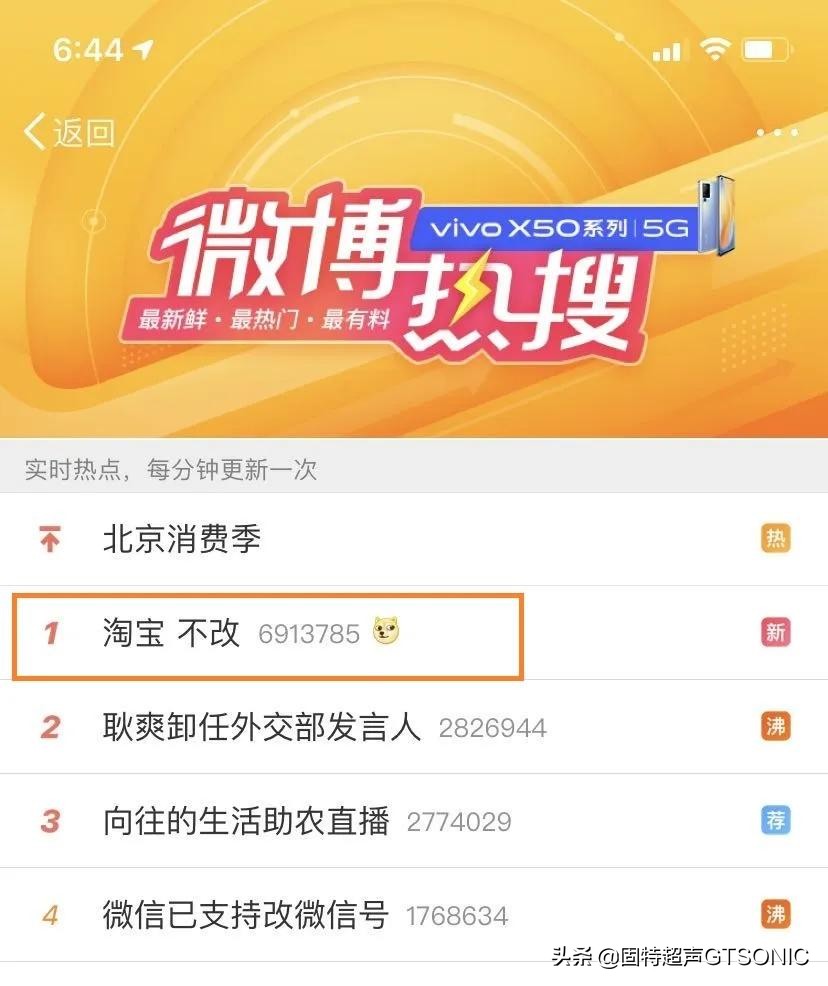Tap the battery indicator in the status bar
The width and height of the screenshot is (828, 986).
click(765, 48)
